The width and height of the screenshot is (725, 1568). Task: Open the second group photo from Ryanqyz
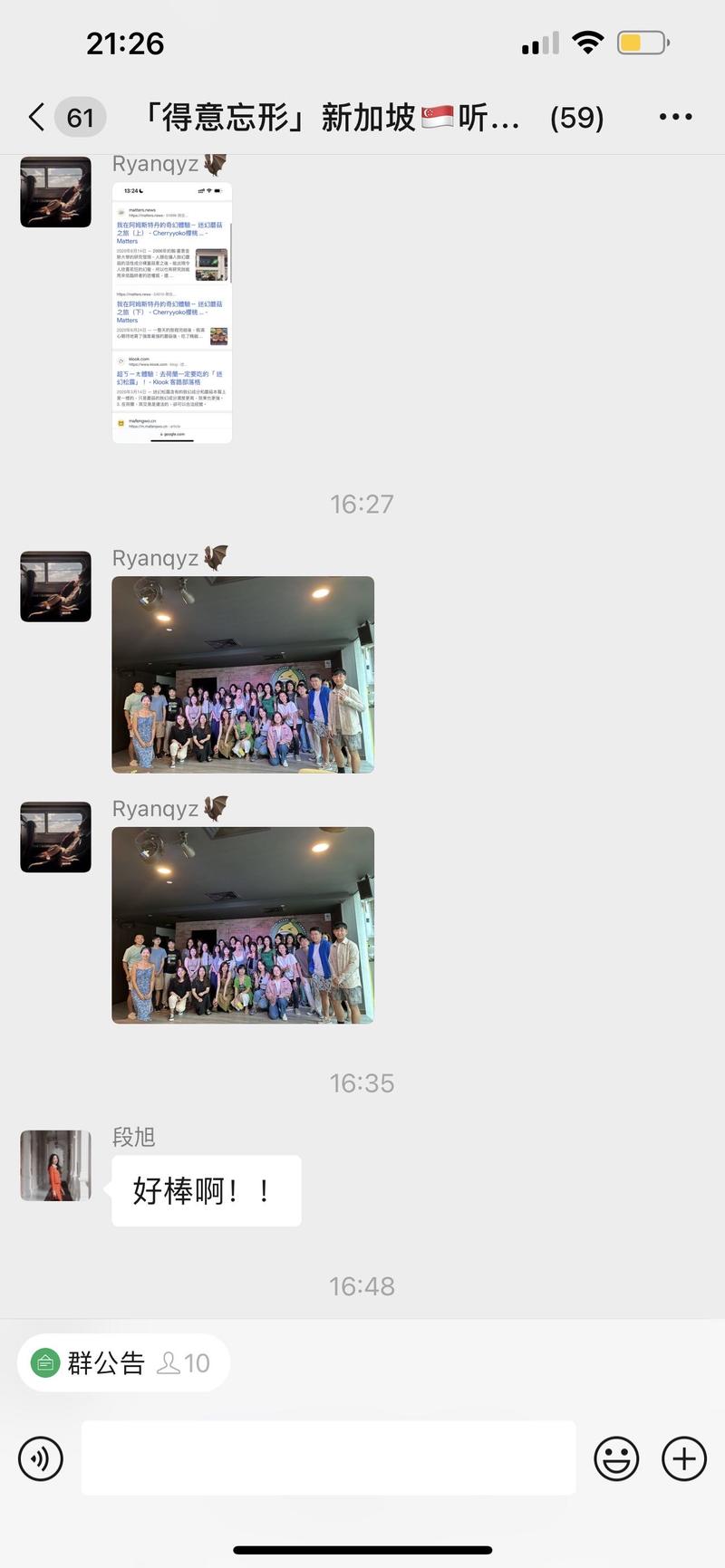coord(242,924)
